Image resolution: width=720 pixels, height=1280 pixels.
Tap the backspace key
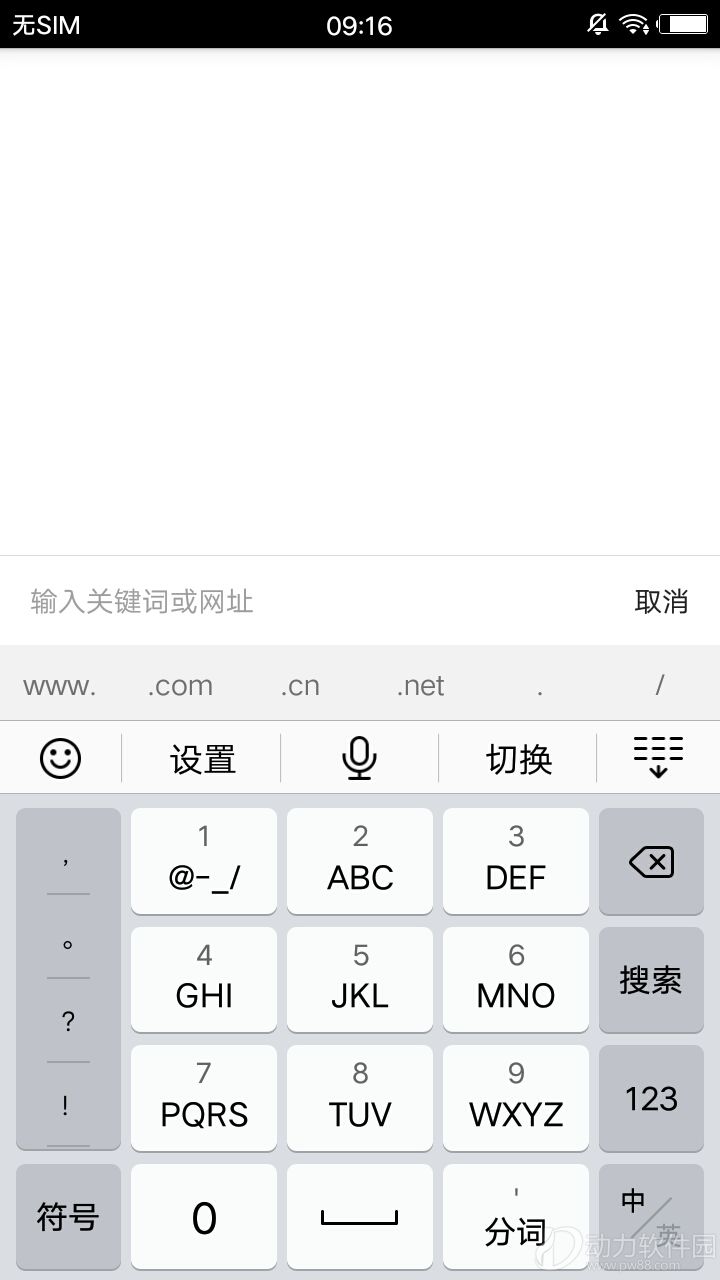pos(651,861)
